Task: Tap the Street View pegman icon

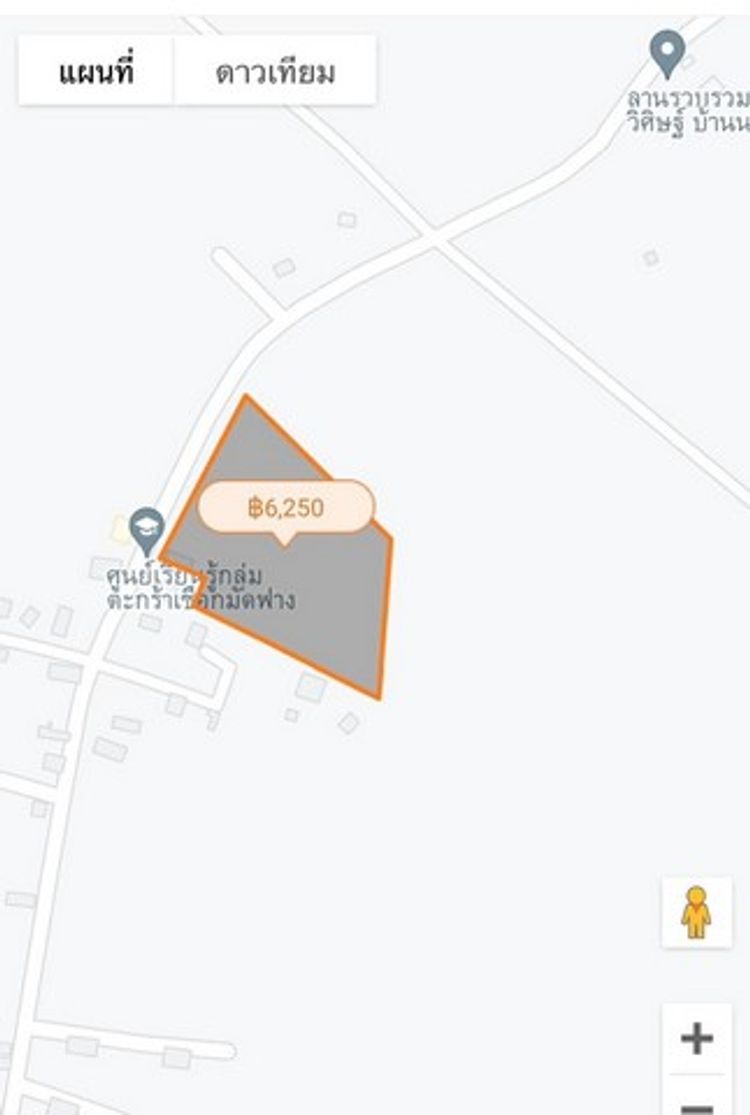Action: [x=696, y=912]
